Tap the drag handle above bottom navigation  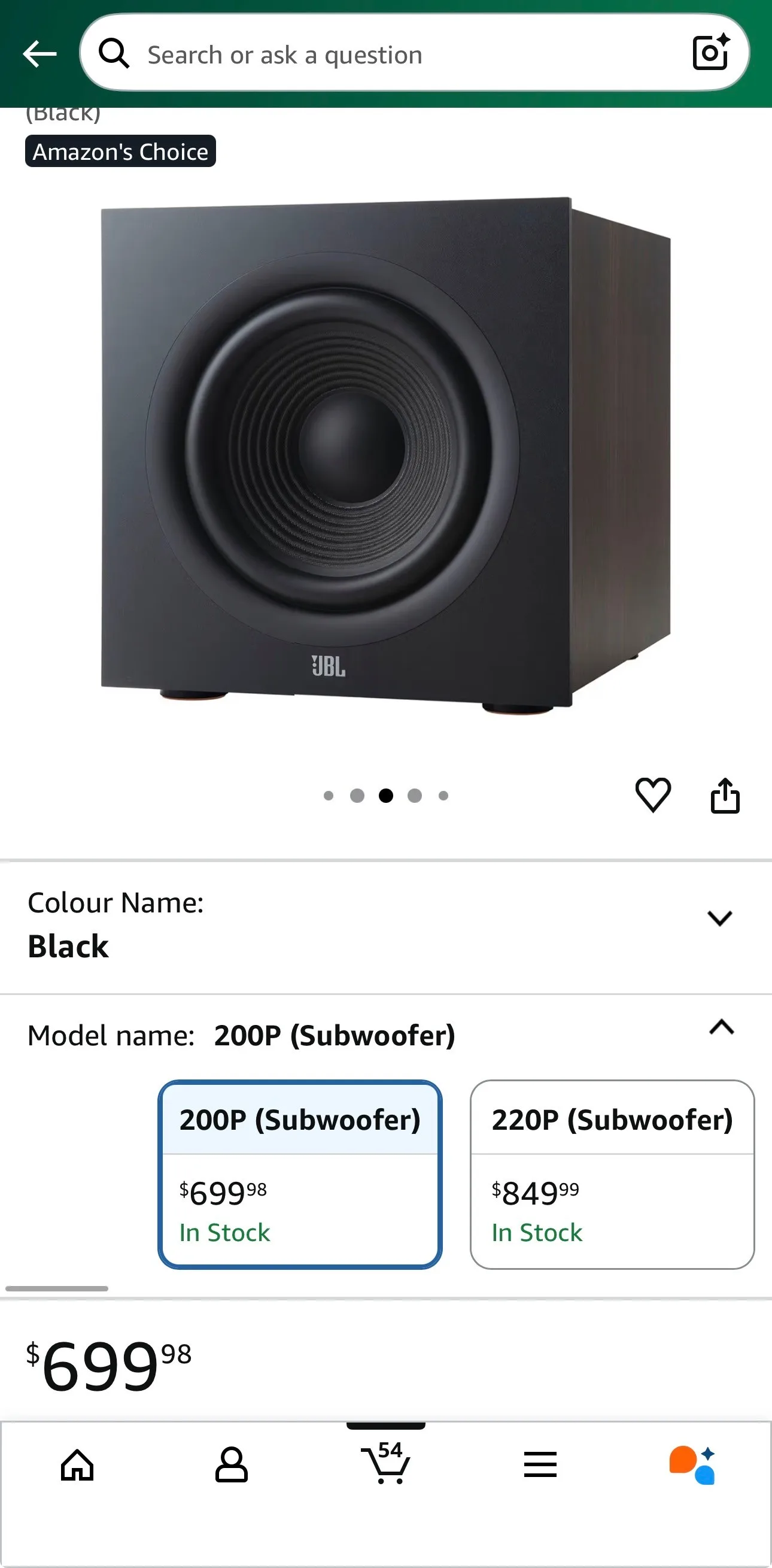(x=385, y=1427)
